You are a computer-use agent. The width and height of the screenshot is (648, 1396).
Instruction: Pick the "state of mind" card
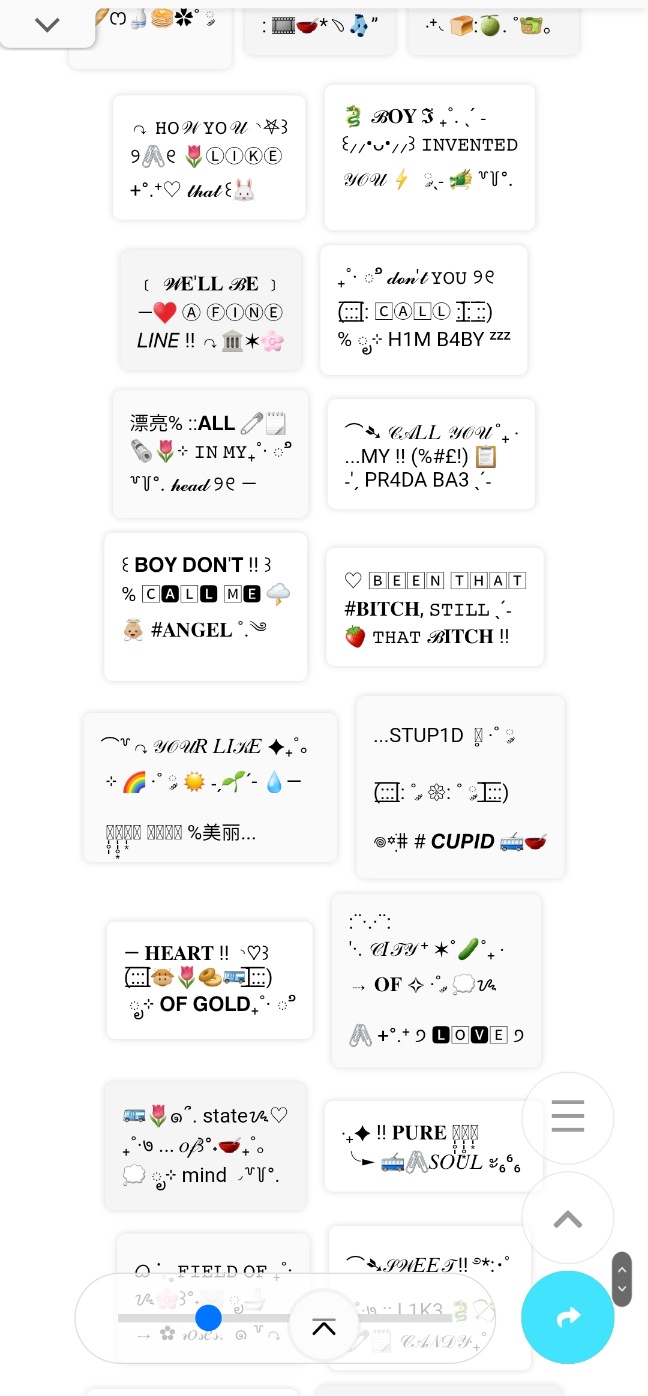click(205, 1146)
